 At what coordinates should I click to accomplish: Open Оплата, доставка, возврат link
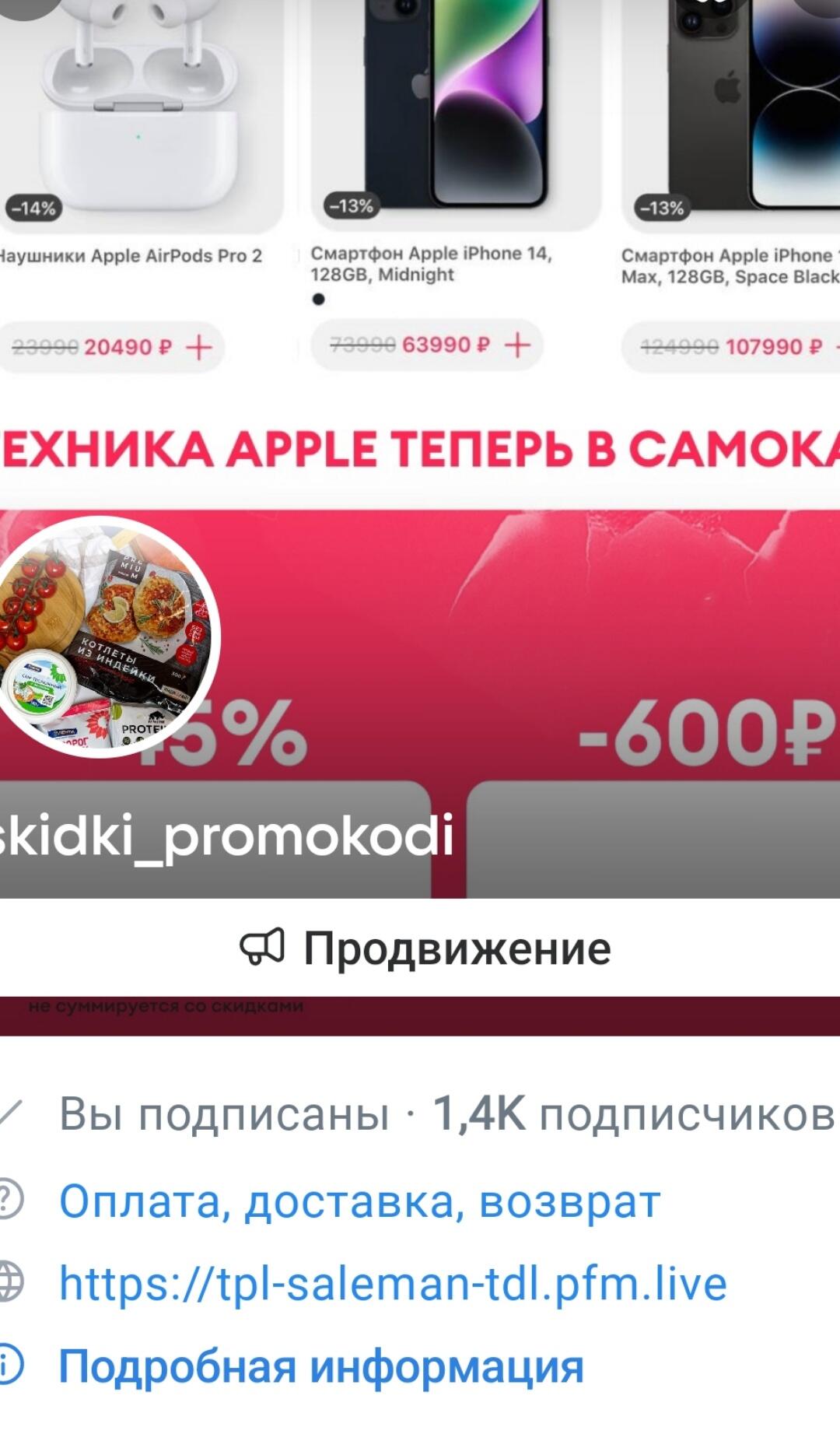pyautogui.click(x=359, y=1201)
